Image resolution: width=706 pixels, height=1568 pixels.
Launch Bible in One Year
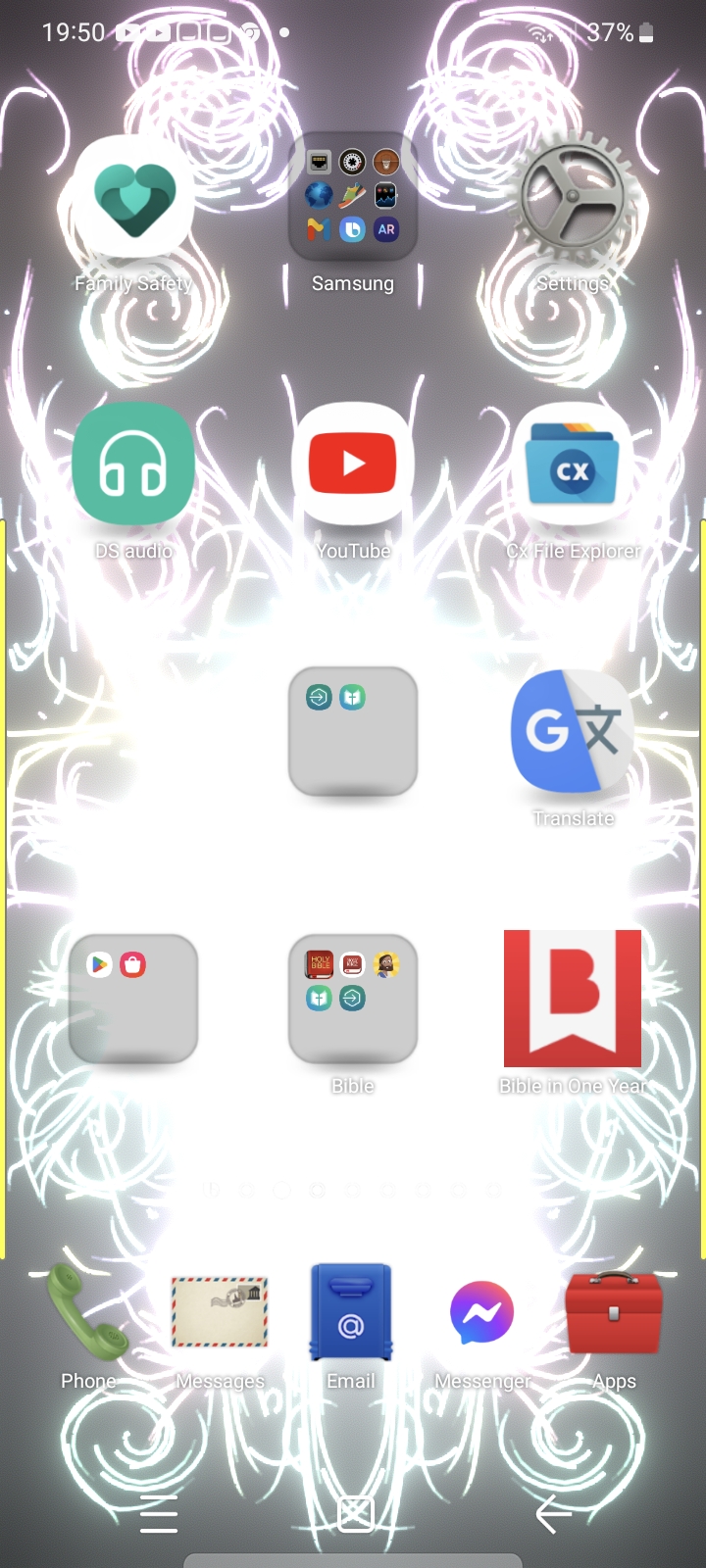pos(573,1000)
